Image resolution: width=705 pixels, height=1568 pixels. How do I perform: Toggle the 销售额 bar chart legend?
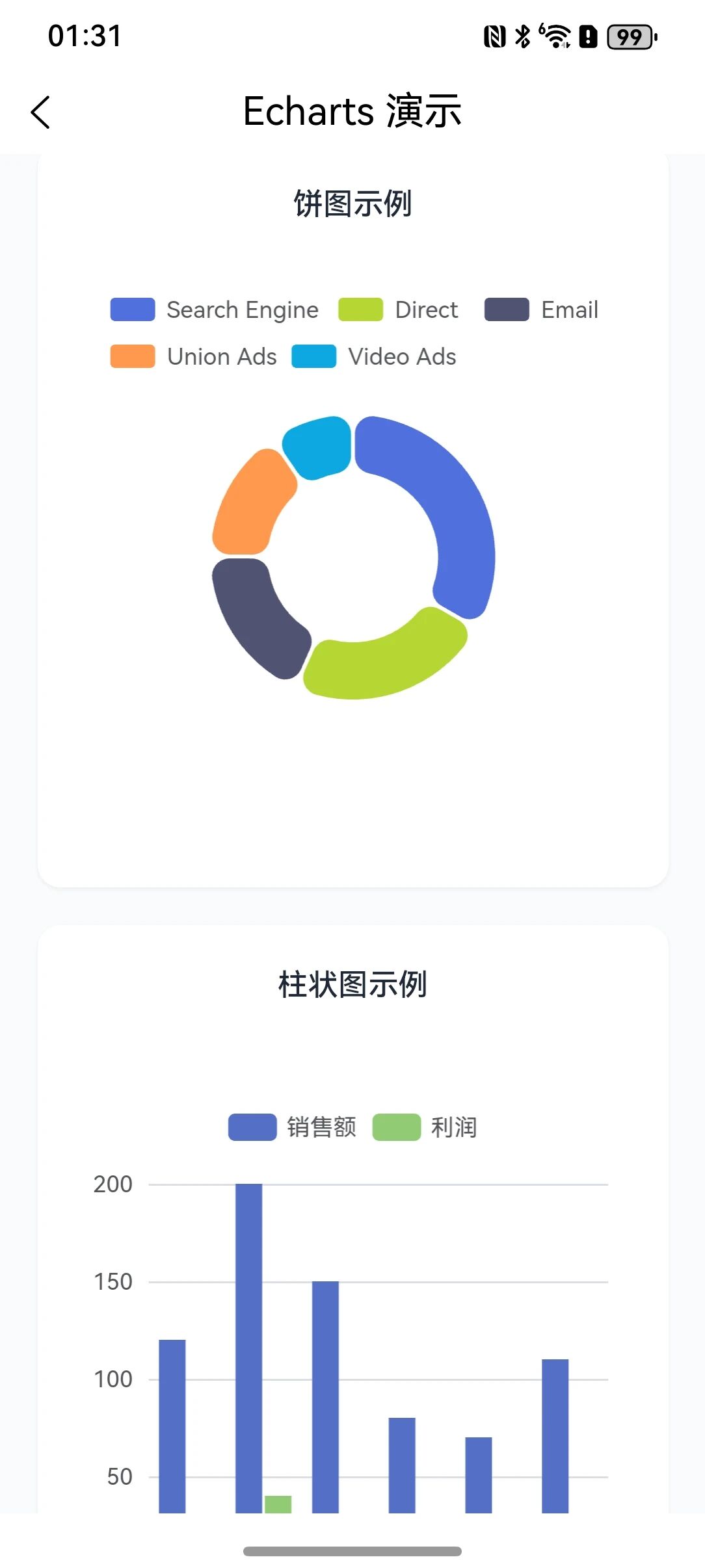point(292,1127)
